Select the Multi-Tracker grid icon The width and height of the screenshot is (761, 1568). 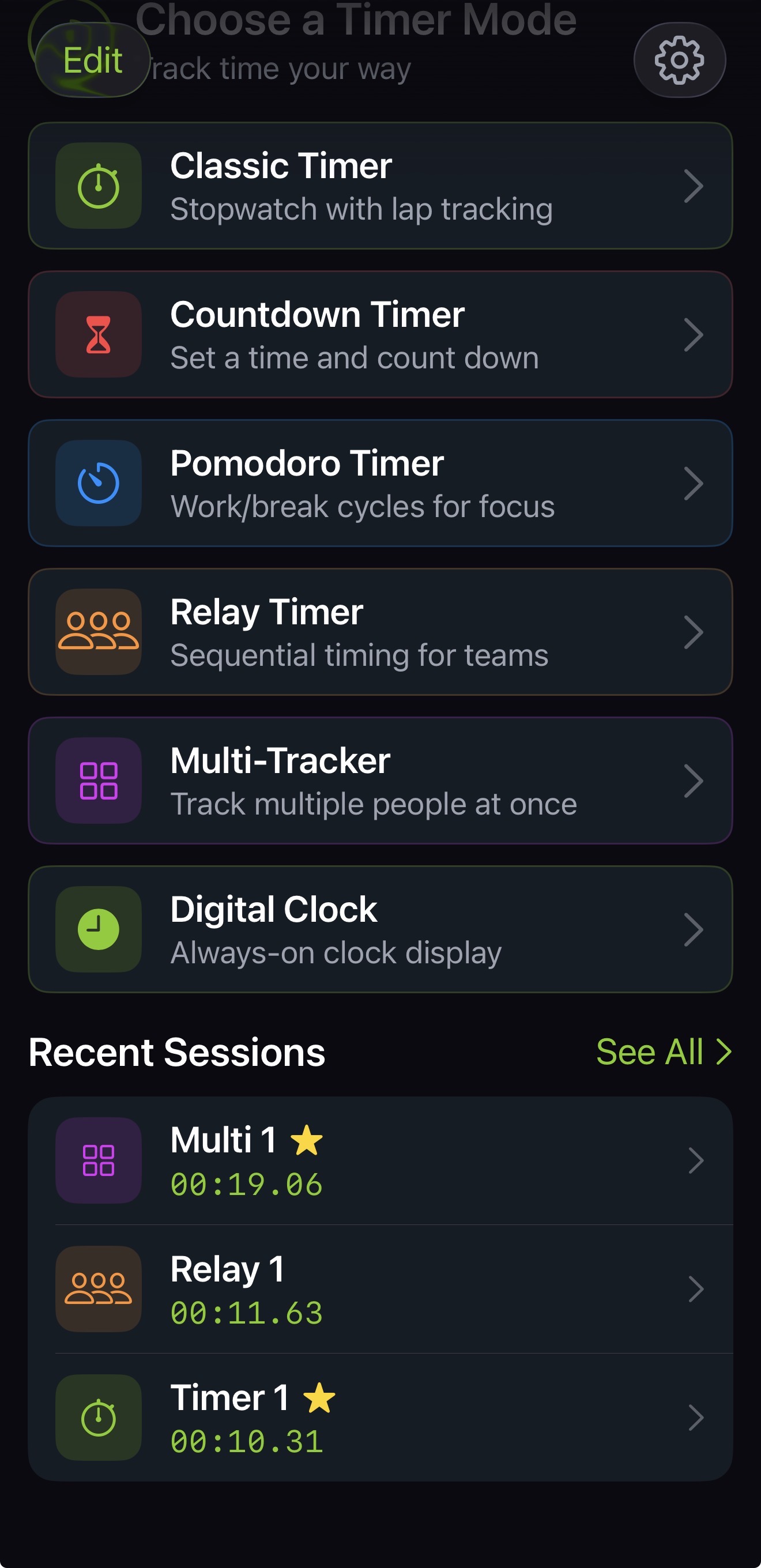click(x=97, y=781)
